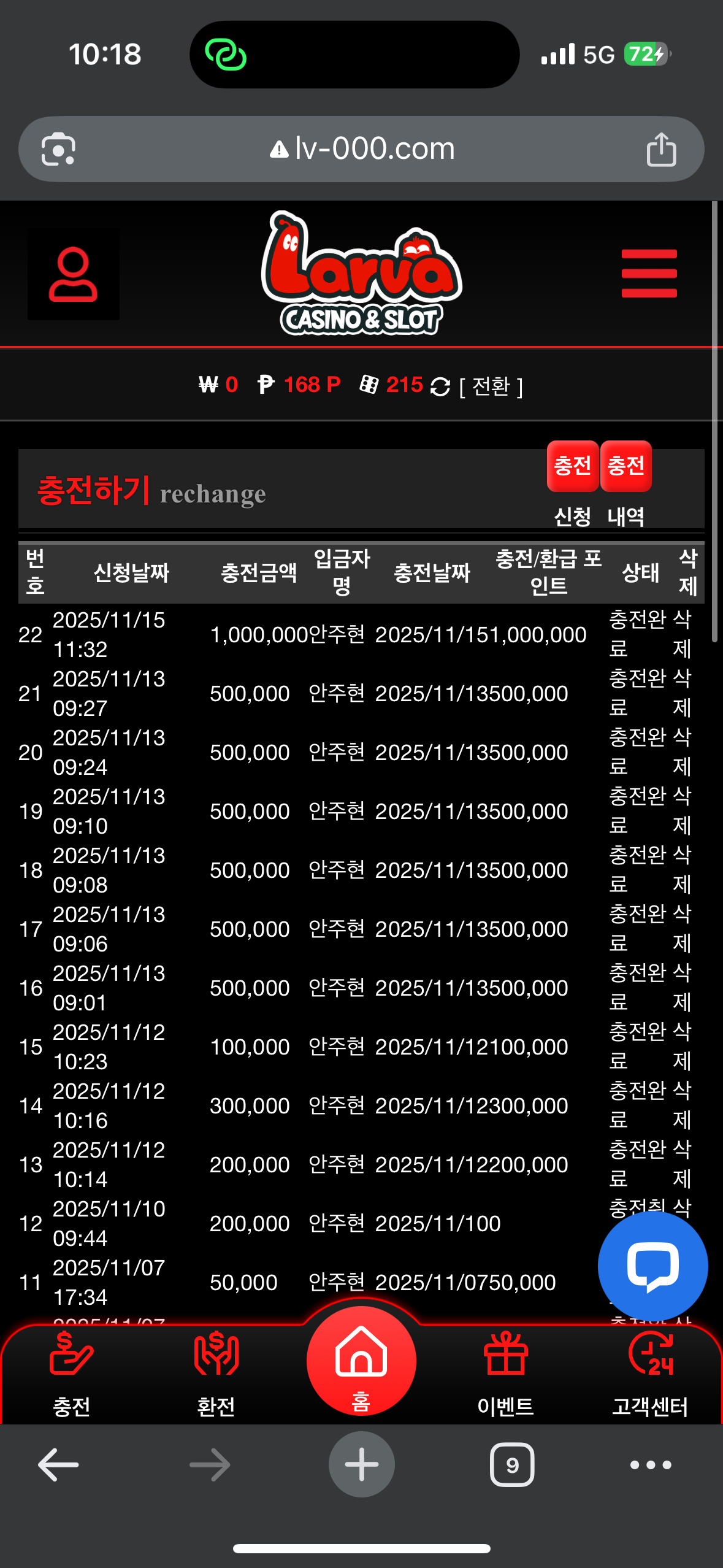Open the browser's three-dot menu

651,1465
